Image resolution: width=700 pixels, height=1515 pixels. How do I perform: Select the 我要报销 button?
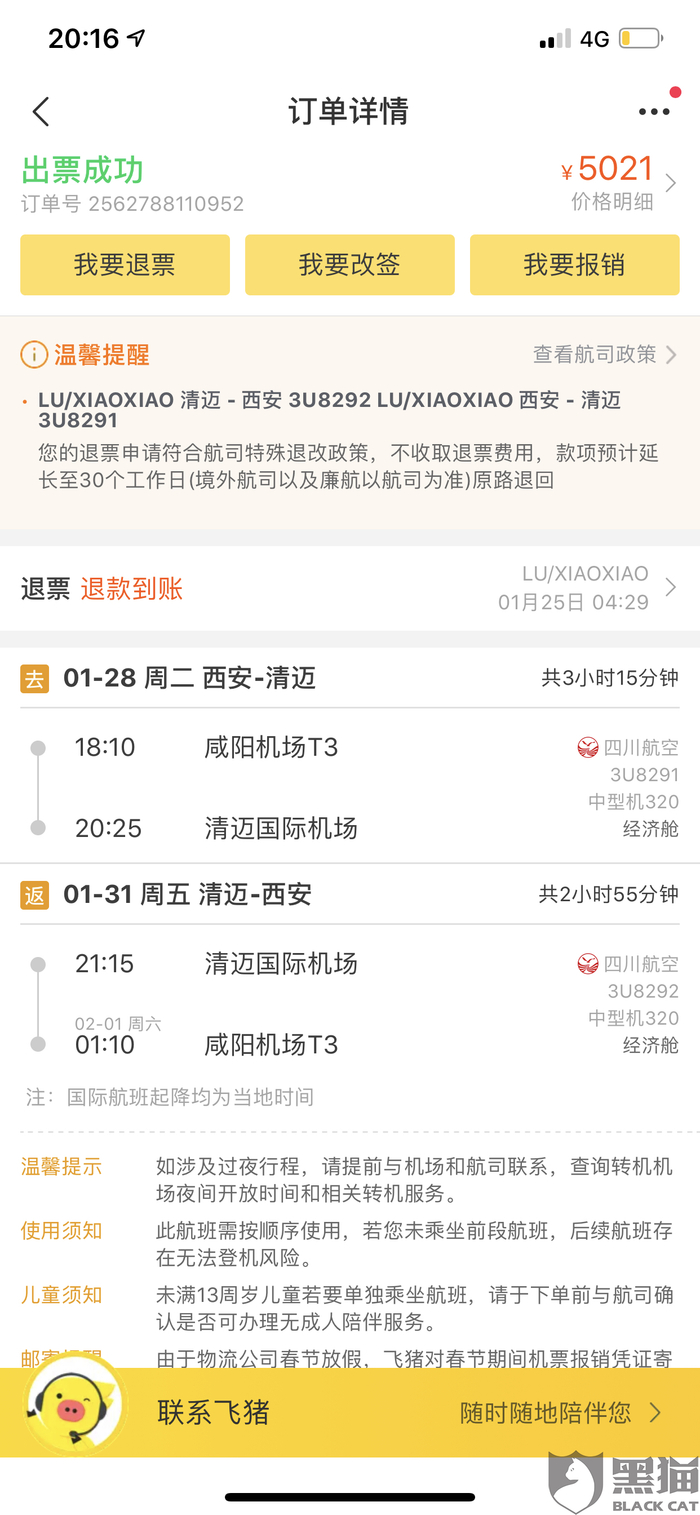tap(574, 265)
